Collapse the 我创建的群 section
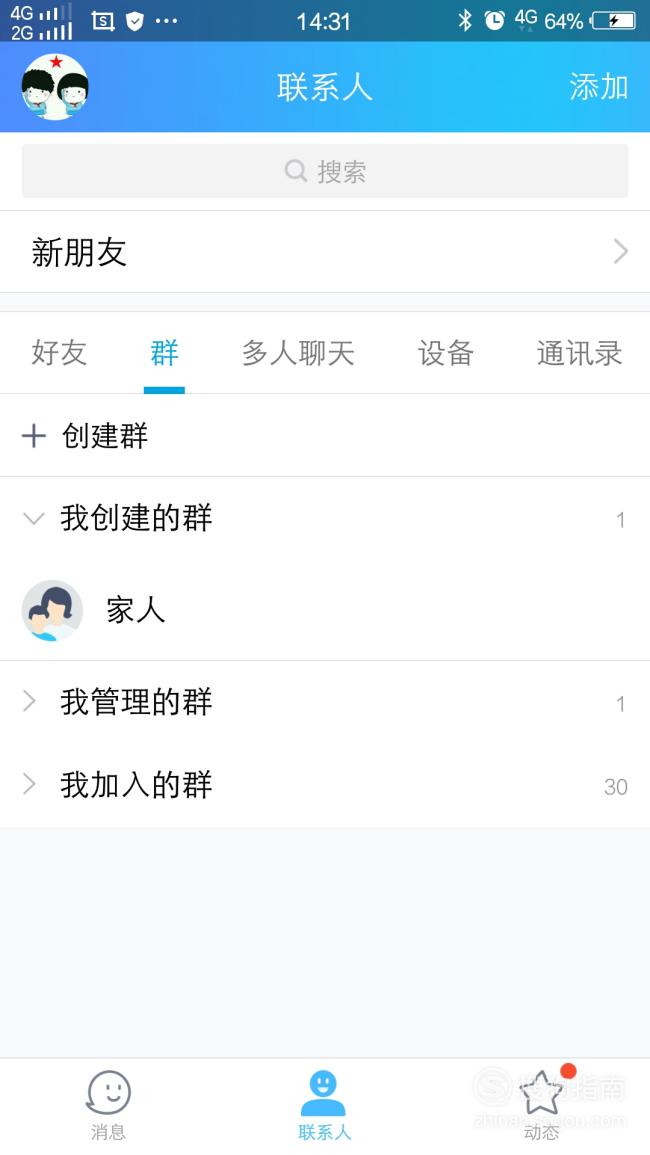The image size is (650, 1155). click(325, 519)
